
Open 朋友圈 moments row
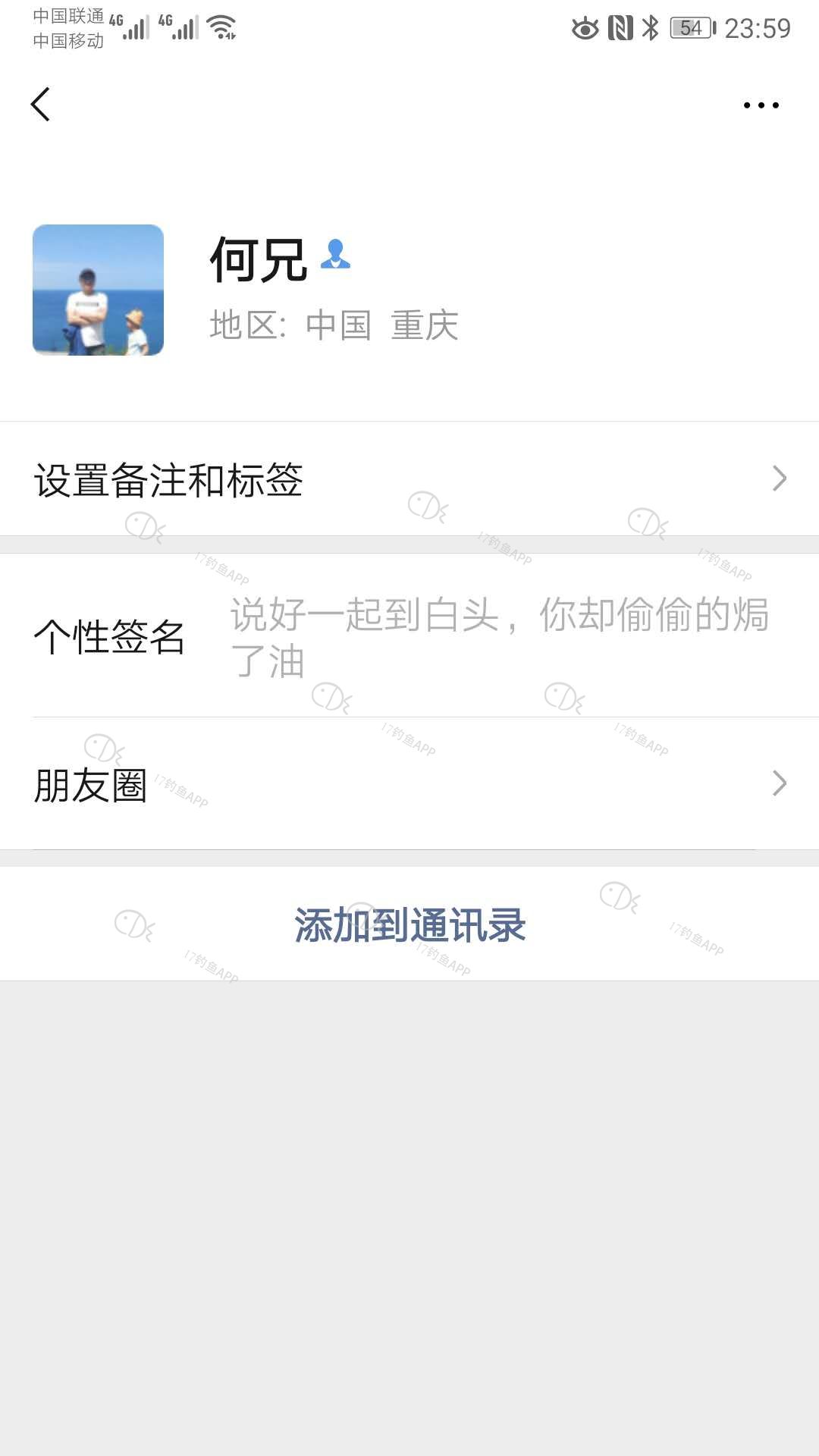(x=409, y=784)
